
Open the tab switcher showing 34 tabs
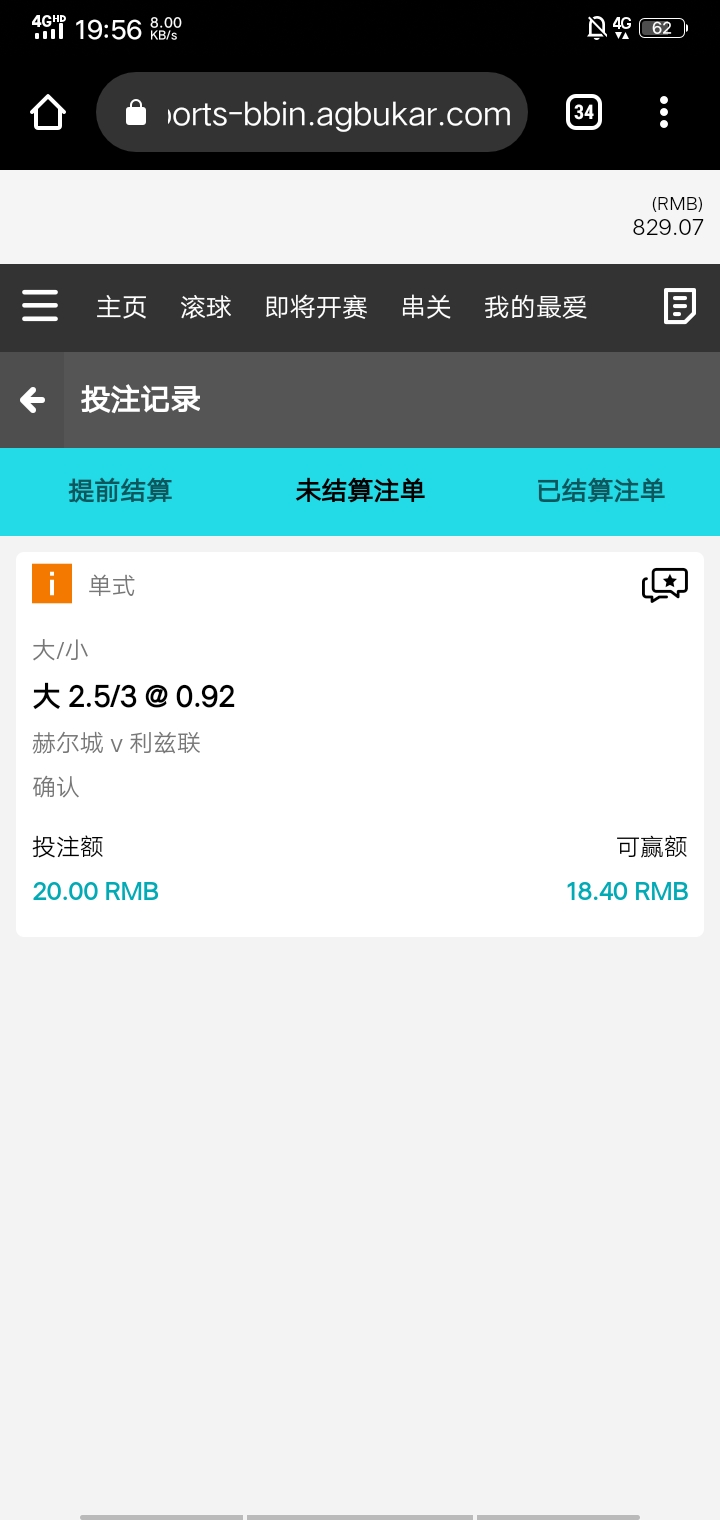coord(584,112)
